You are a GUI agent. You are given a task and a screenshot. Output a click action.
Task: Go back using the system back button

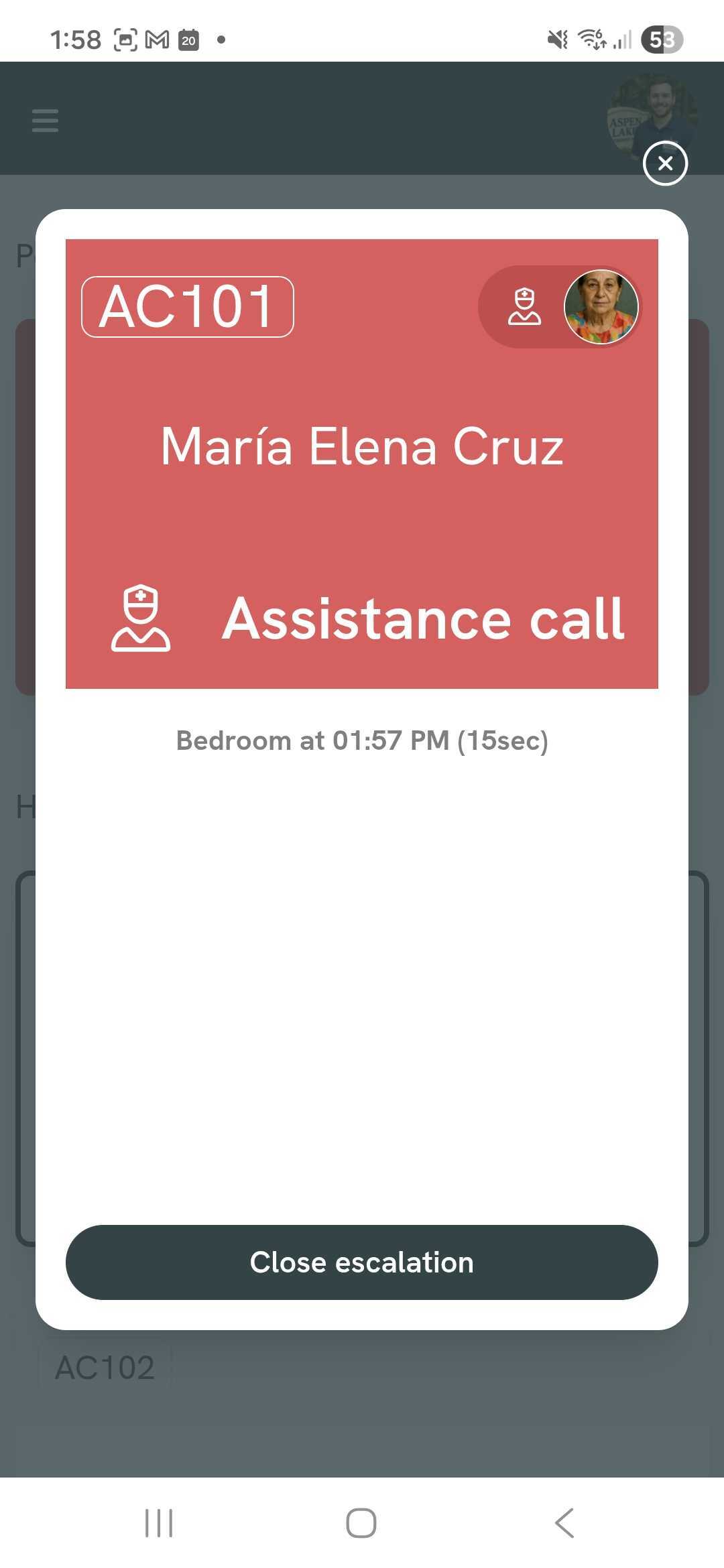pos(564,1523)
